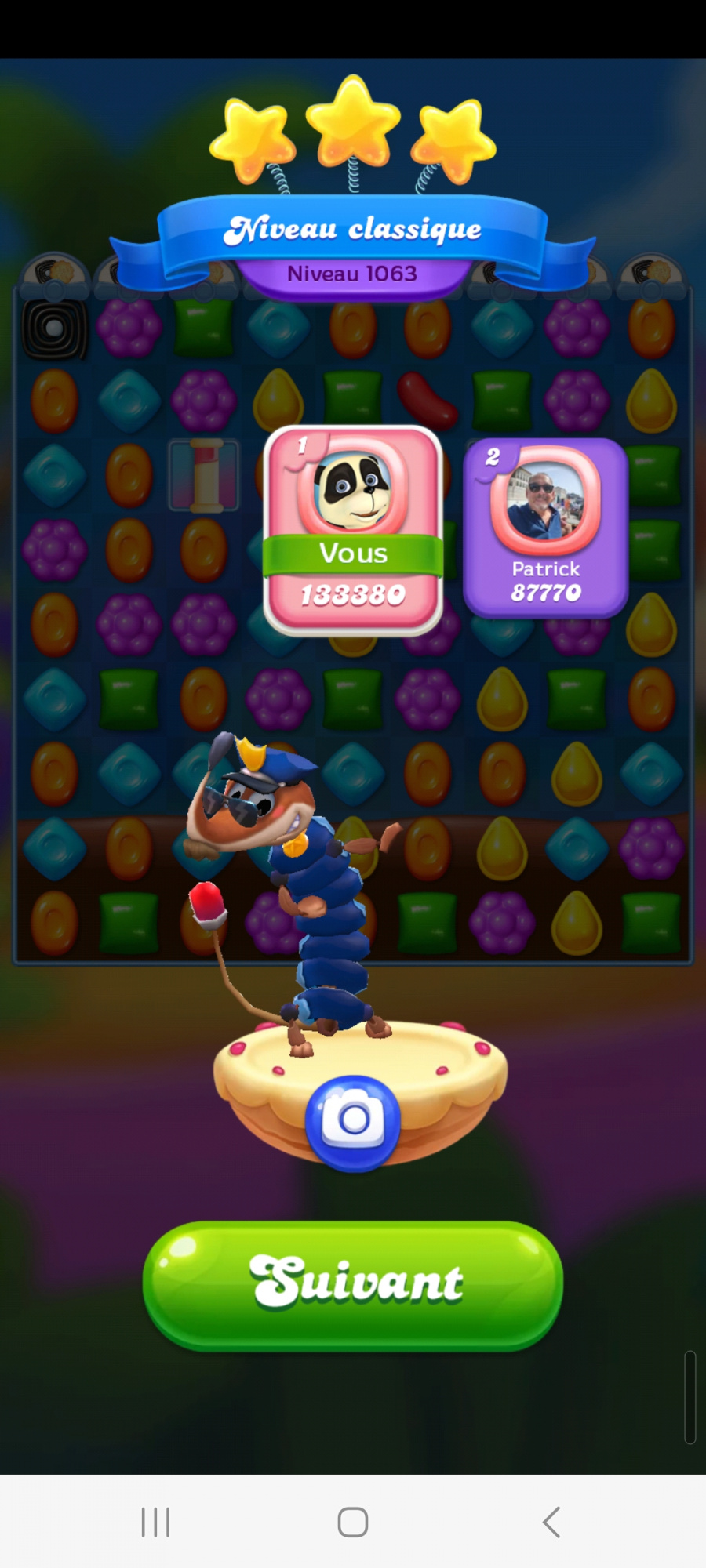Viewport: 706px width, 1568px height.
Task: Go back with the system back arrow
Action: (x=551, y=1522)
